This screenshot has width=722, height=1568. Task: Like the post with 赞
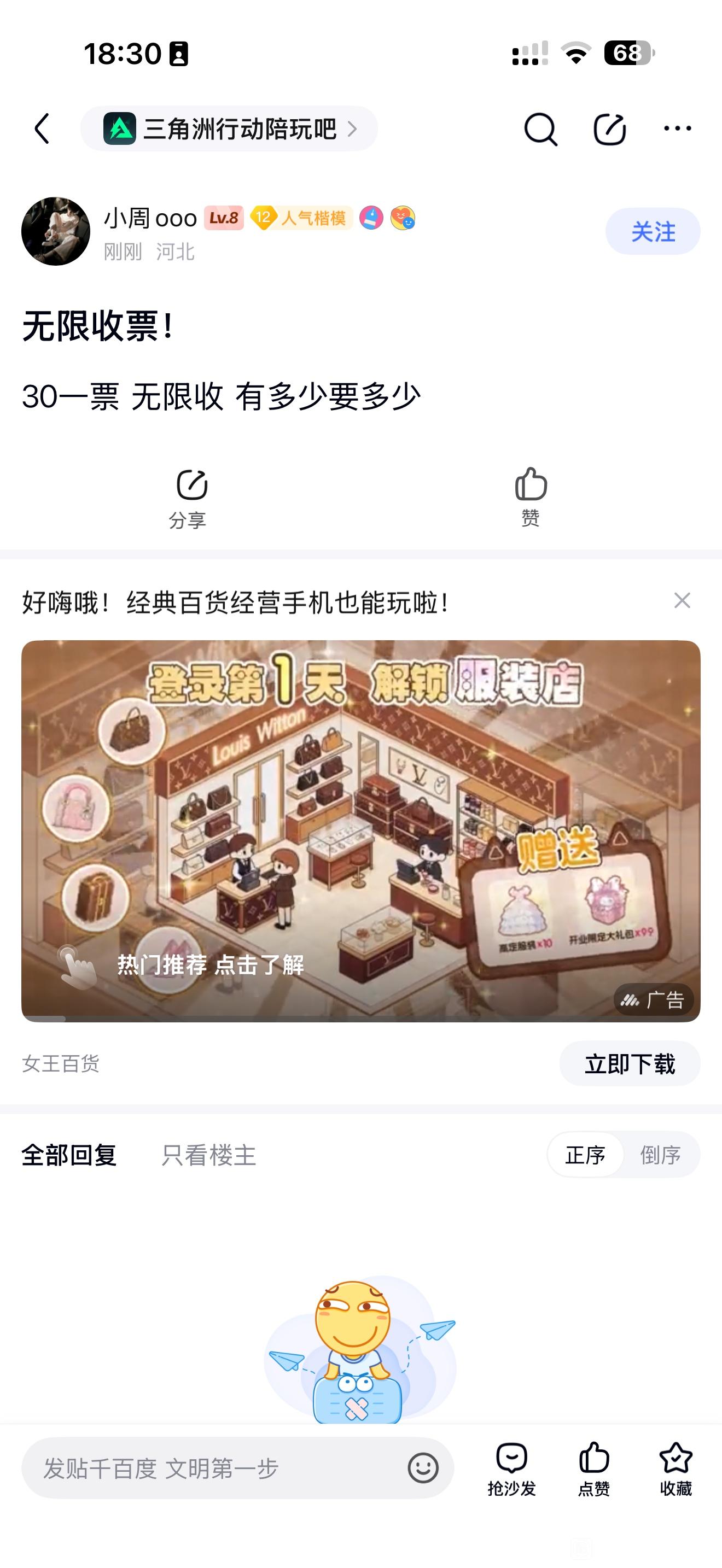[530, 496]
